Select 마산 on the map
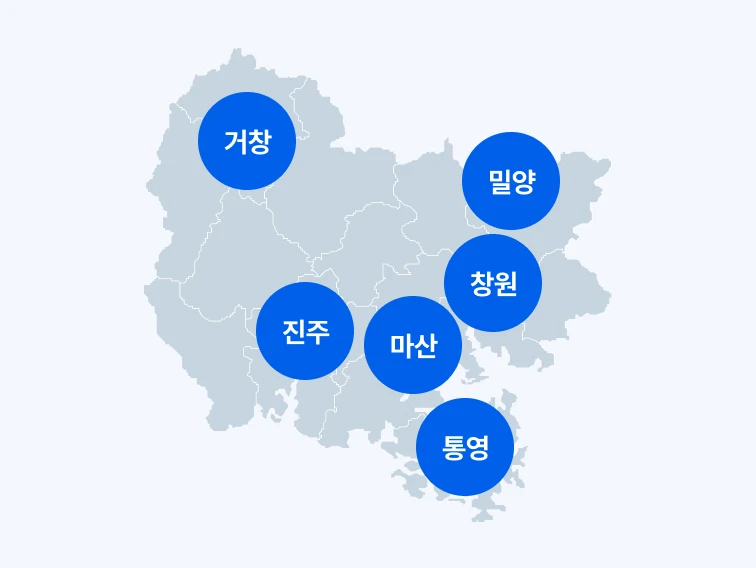The width and height of the screenshot is (756, 568). (413, 345)
